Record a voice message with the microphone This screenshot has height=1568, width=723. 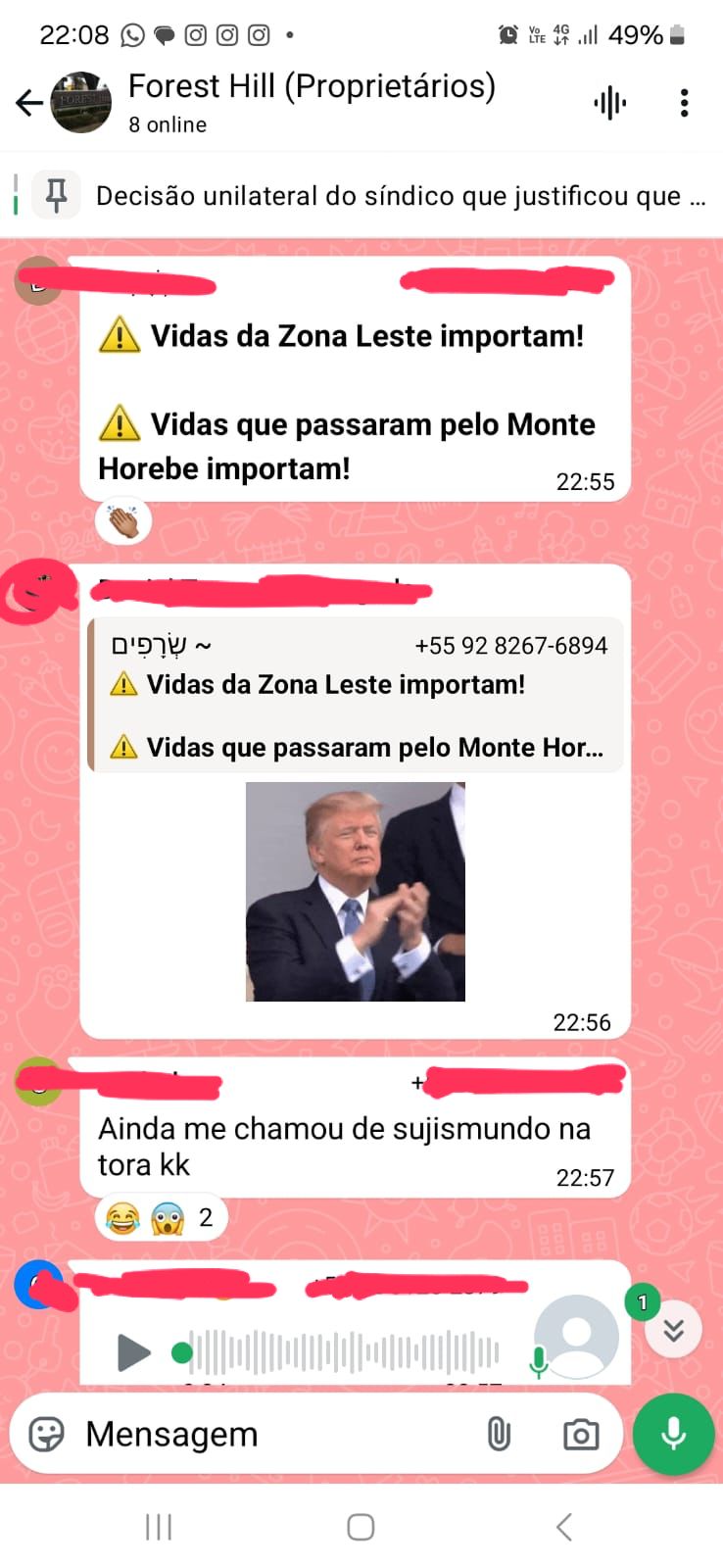point(673,1435)
